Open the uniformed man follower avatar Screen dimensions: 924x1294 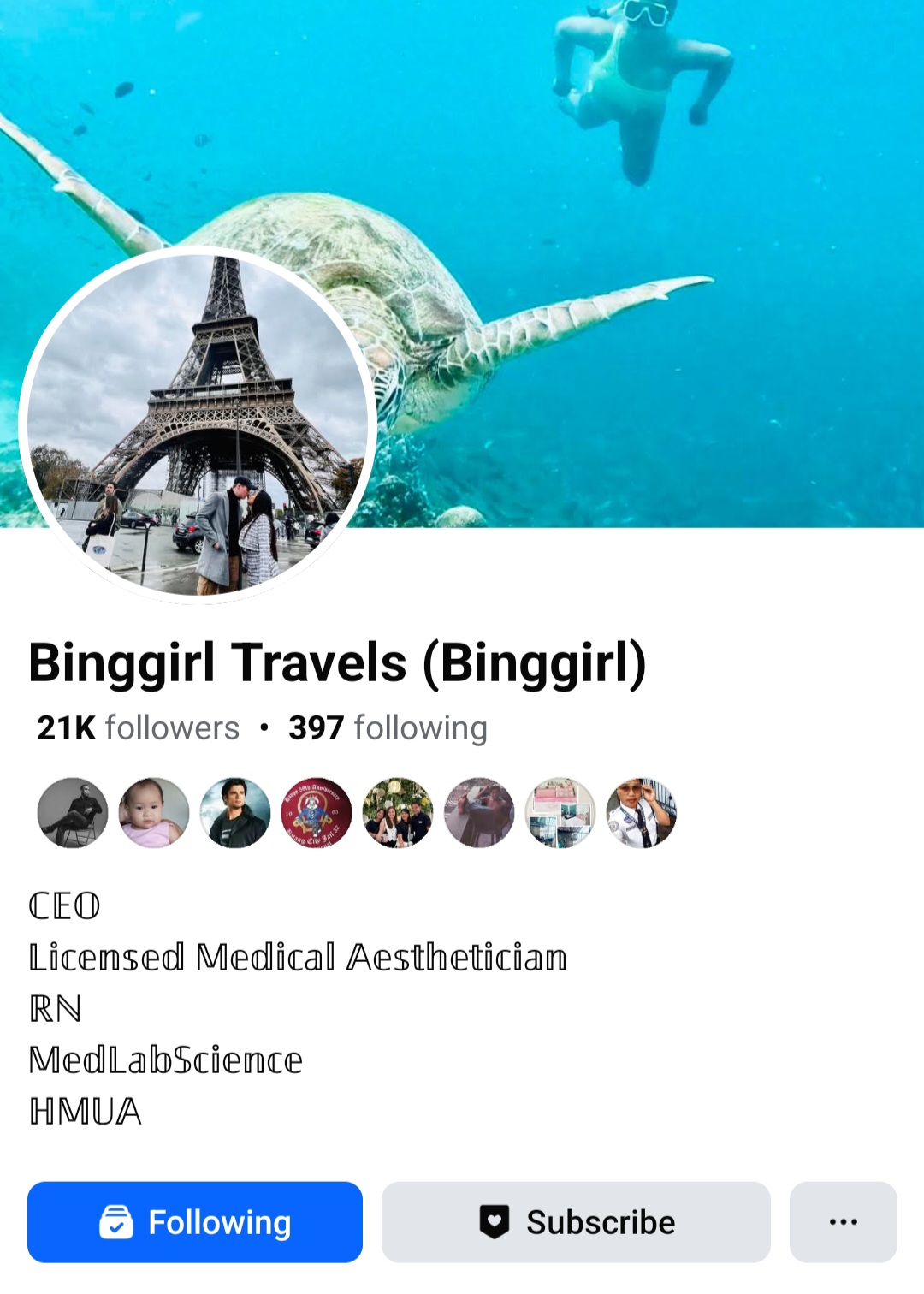click(642, 813)
